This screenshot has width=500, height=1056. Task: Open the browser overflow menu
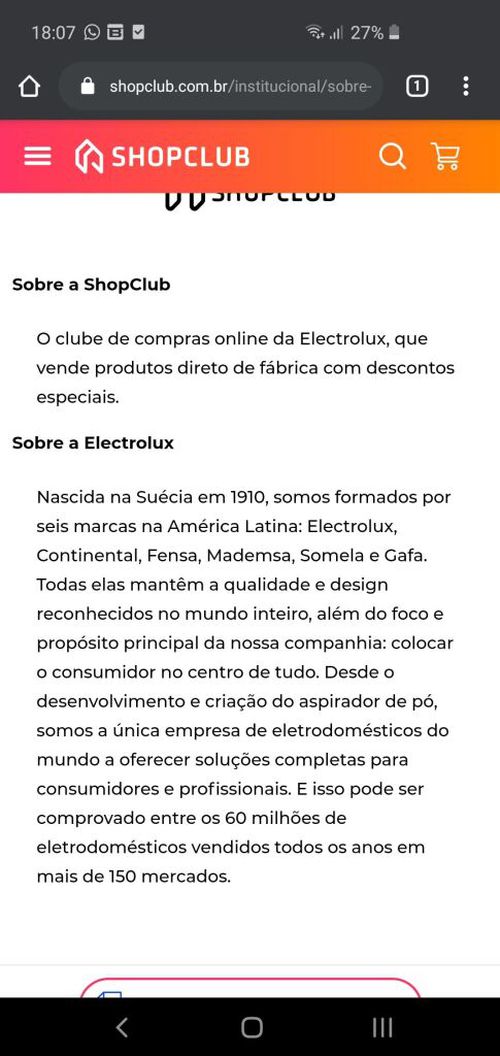pos(466,86)
